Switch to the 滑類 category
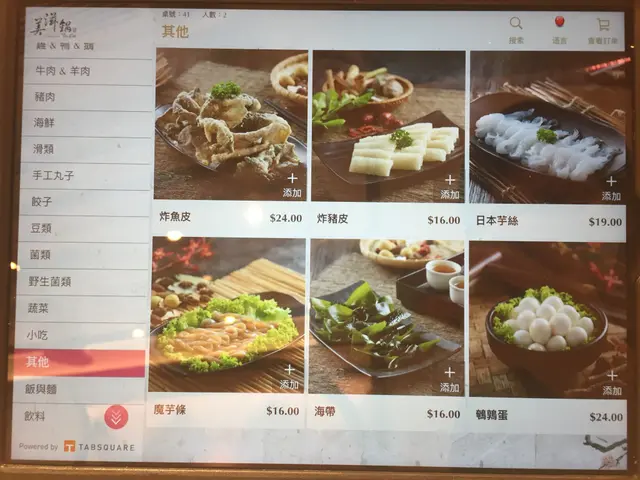This screenshot has width=640, height=480. [x=85, y=150]
